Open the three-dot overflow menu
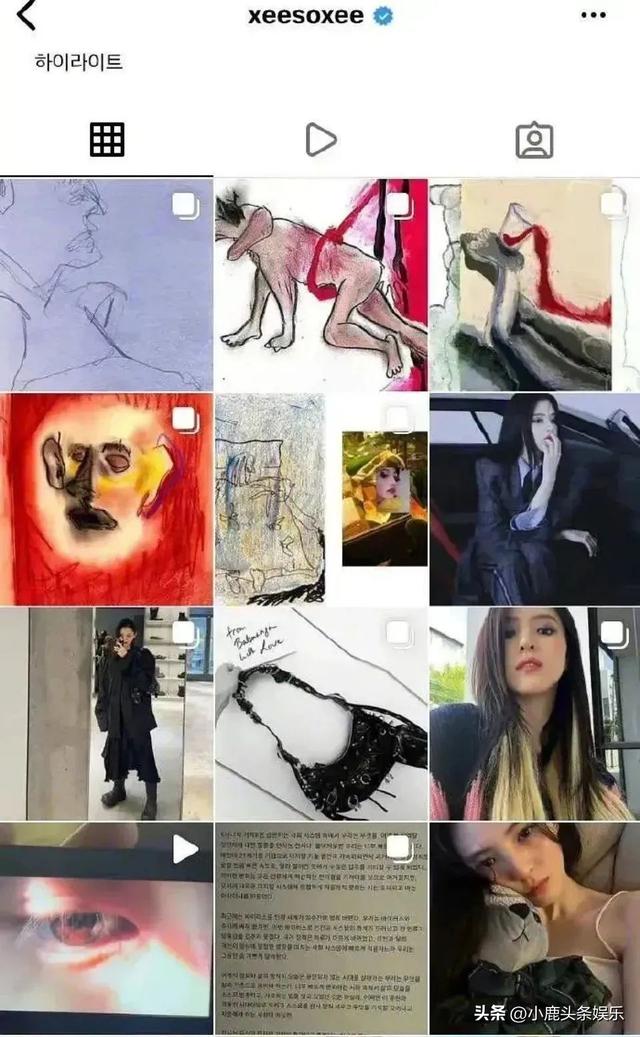640x1037 pixels. tap(593, 15)
